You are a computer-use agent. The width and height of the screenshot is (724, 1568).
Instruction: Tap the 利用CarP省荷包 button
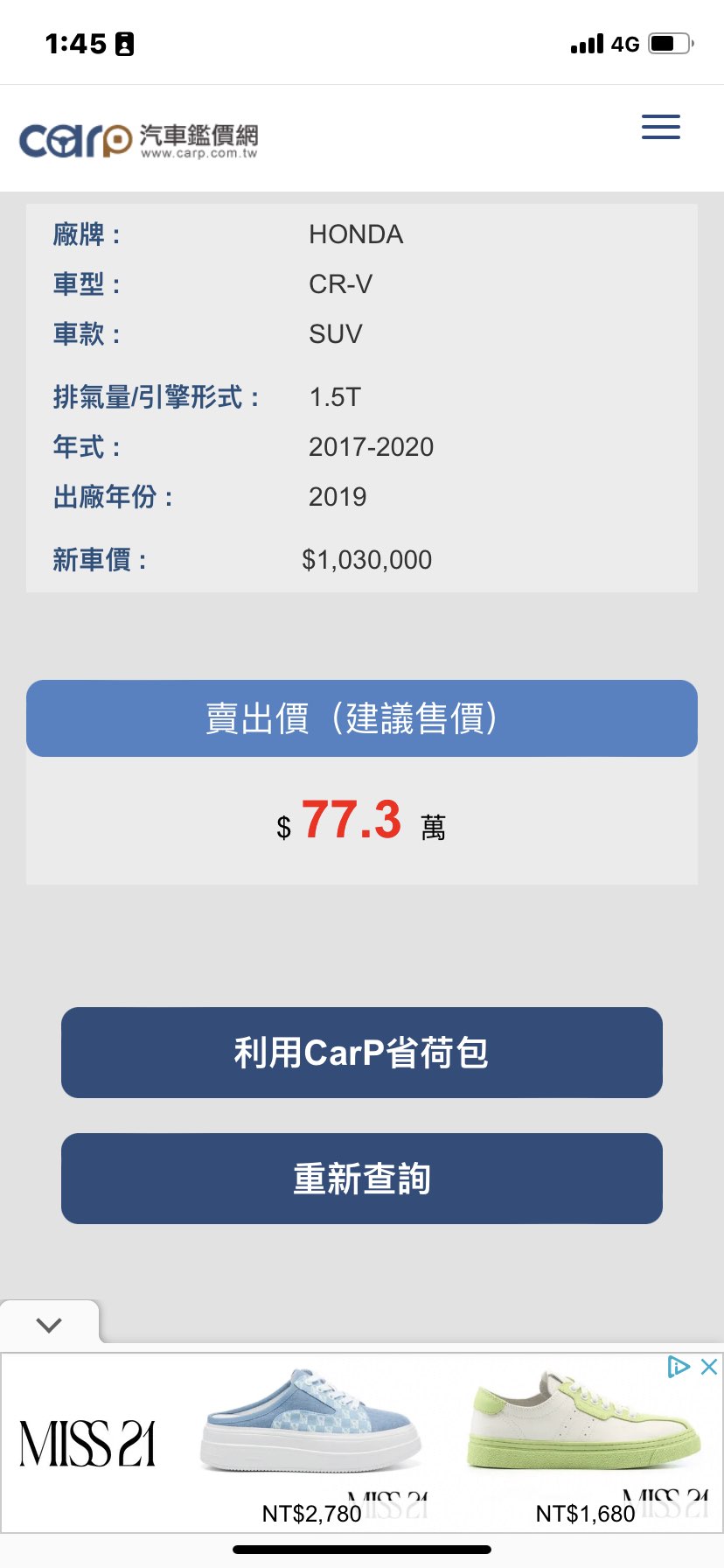coord(361,1052)
